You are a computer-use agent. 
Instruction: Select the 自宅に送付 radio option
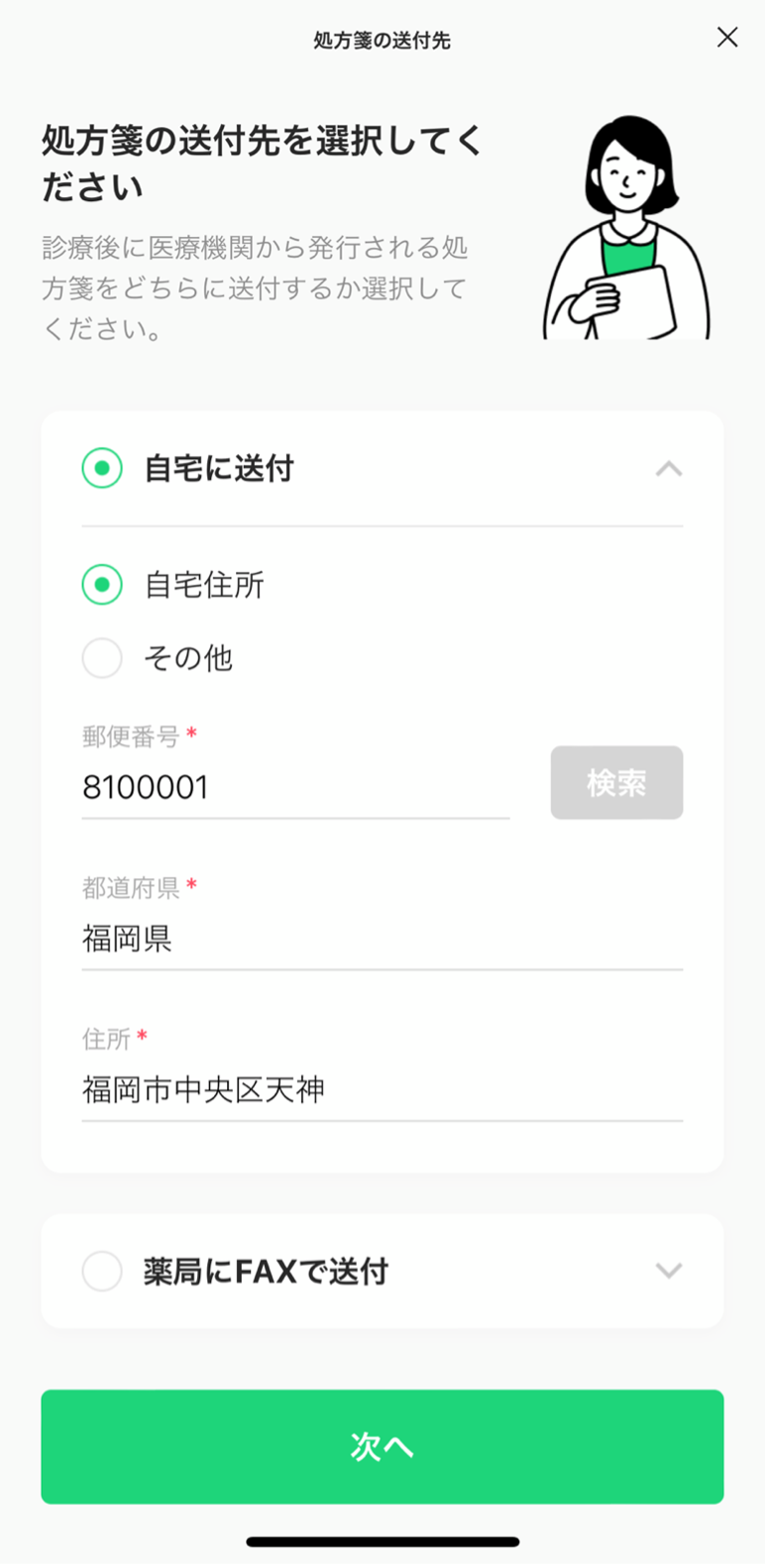[x=102, y=468]
